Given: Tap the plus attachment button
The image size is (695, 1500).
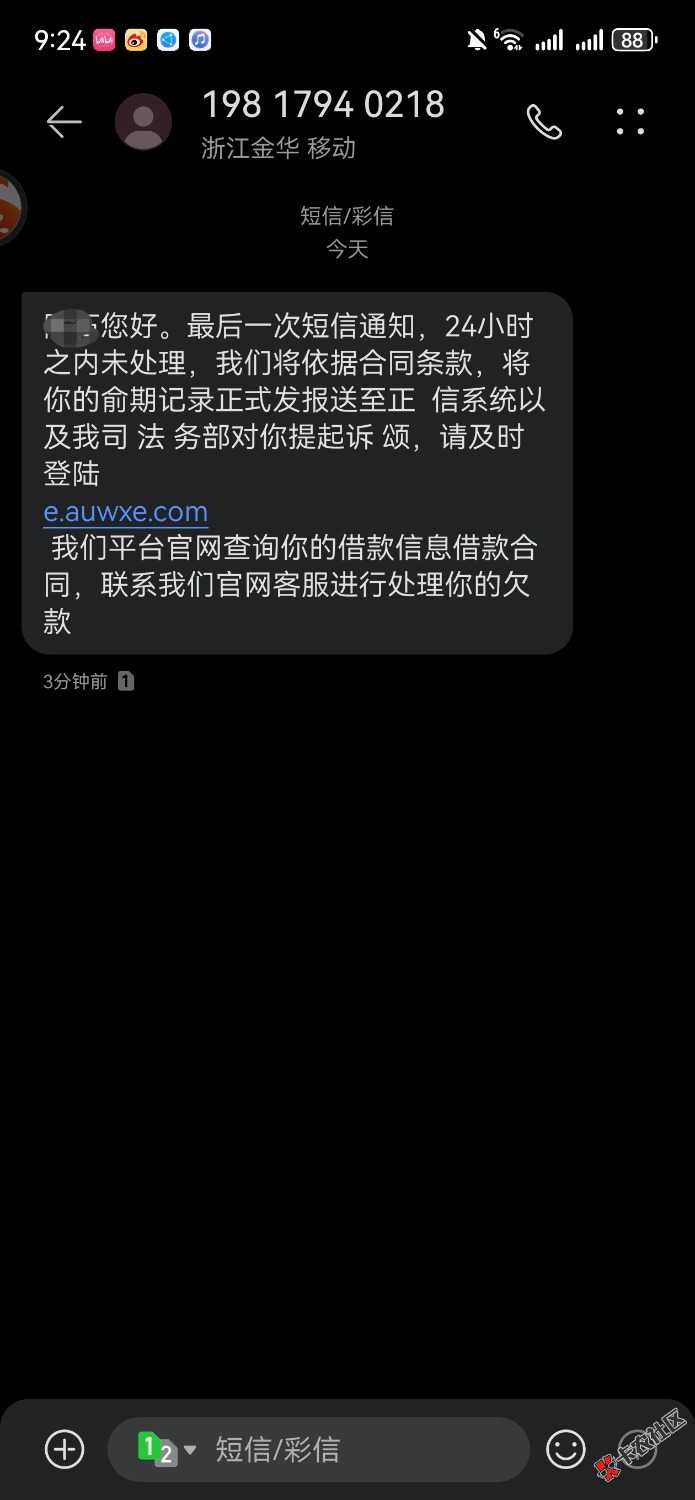Looking at the screenshot, I should (65, 1448).
